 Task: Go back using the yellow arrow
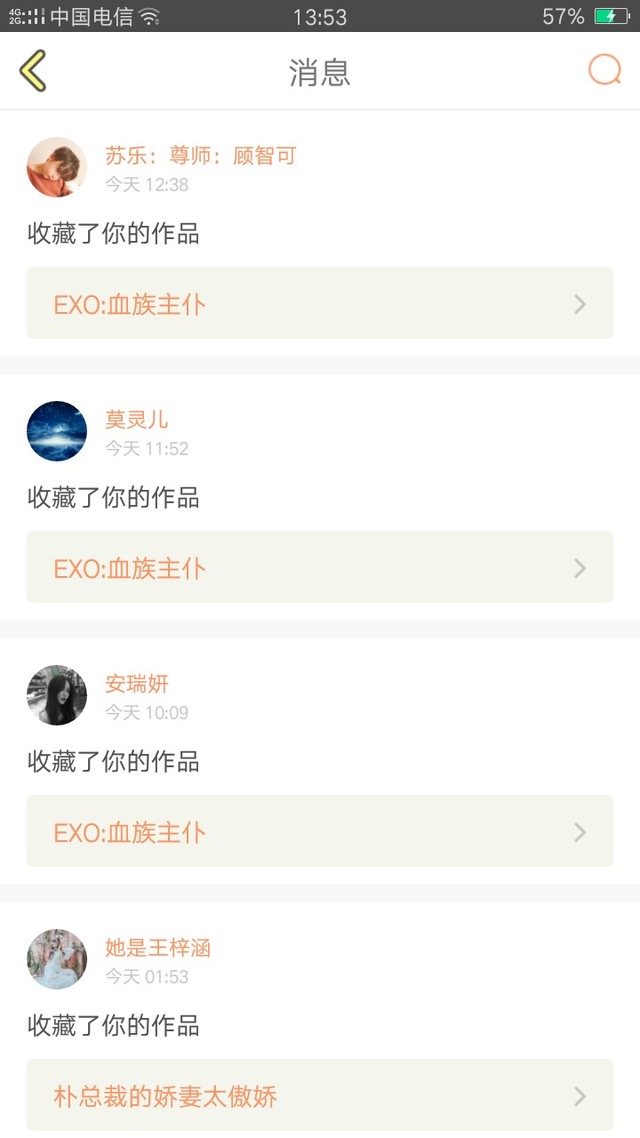[33, 70]
